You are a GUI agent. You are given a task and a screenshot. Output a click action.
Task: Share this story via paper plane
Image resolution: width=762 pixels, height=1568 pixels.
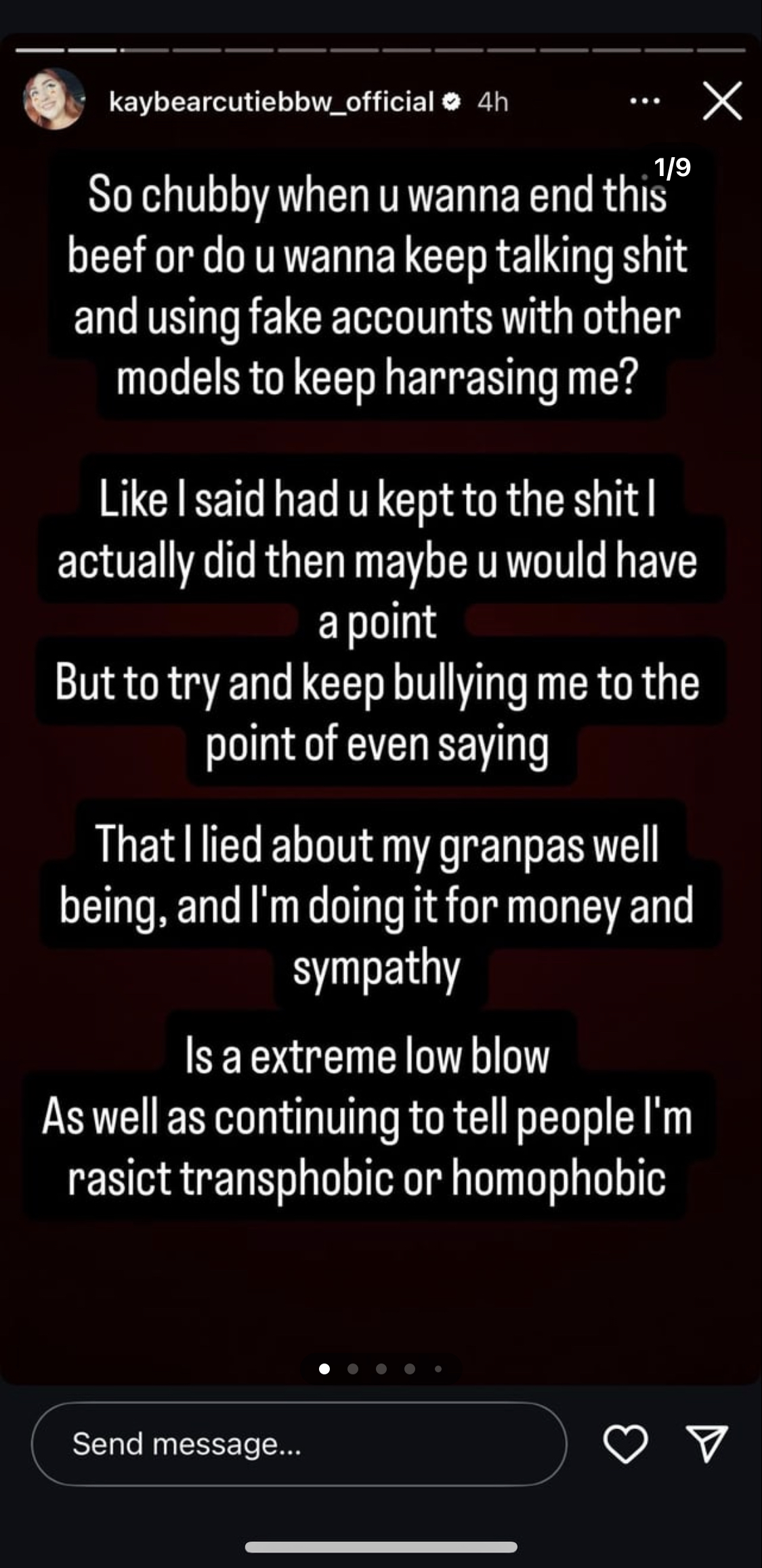706,1443
